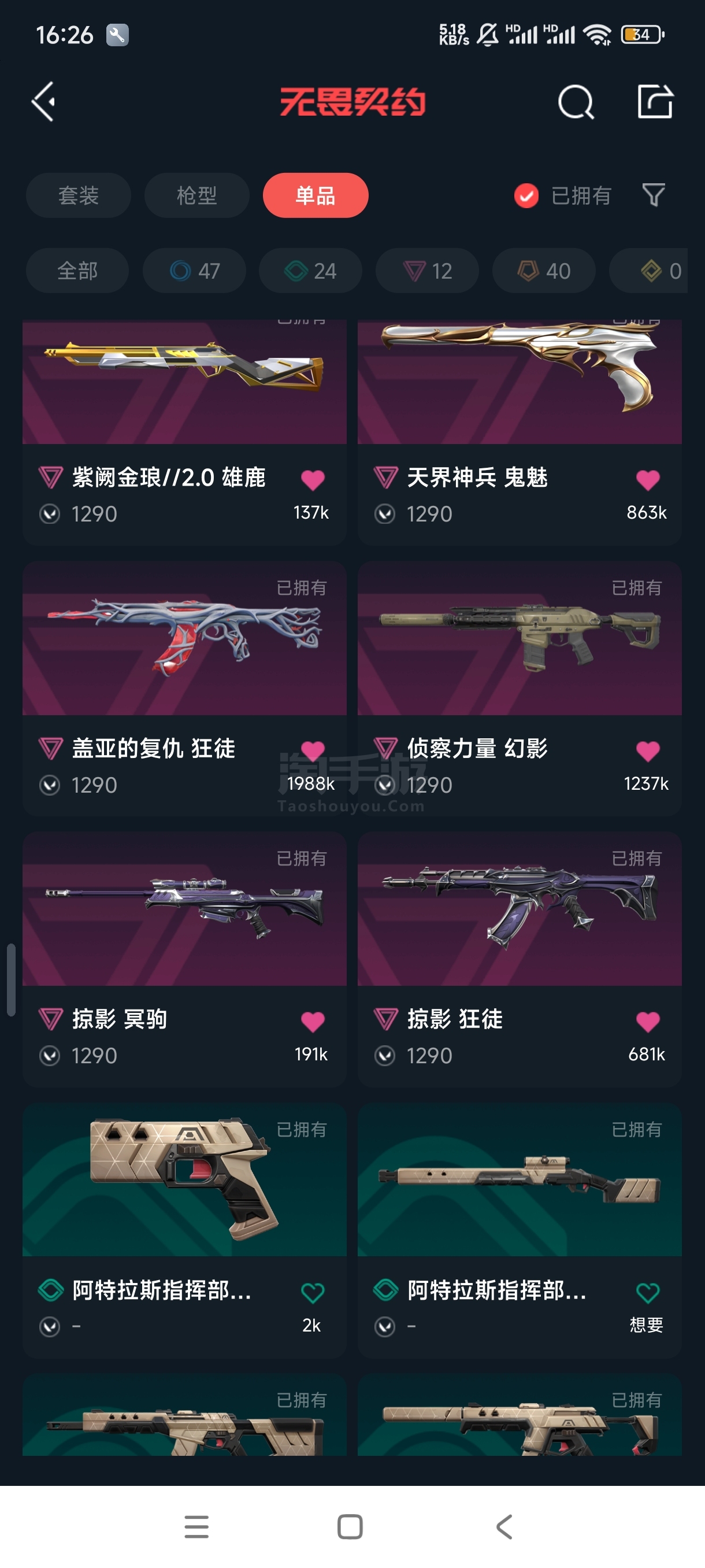Filter by the pink triangle tier chip 12
Viewport: 705px width, 1568px height.
tap(427, 271)
